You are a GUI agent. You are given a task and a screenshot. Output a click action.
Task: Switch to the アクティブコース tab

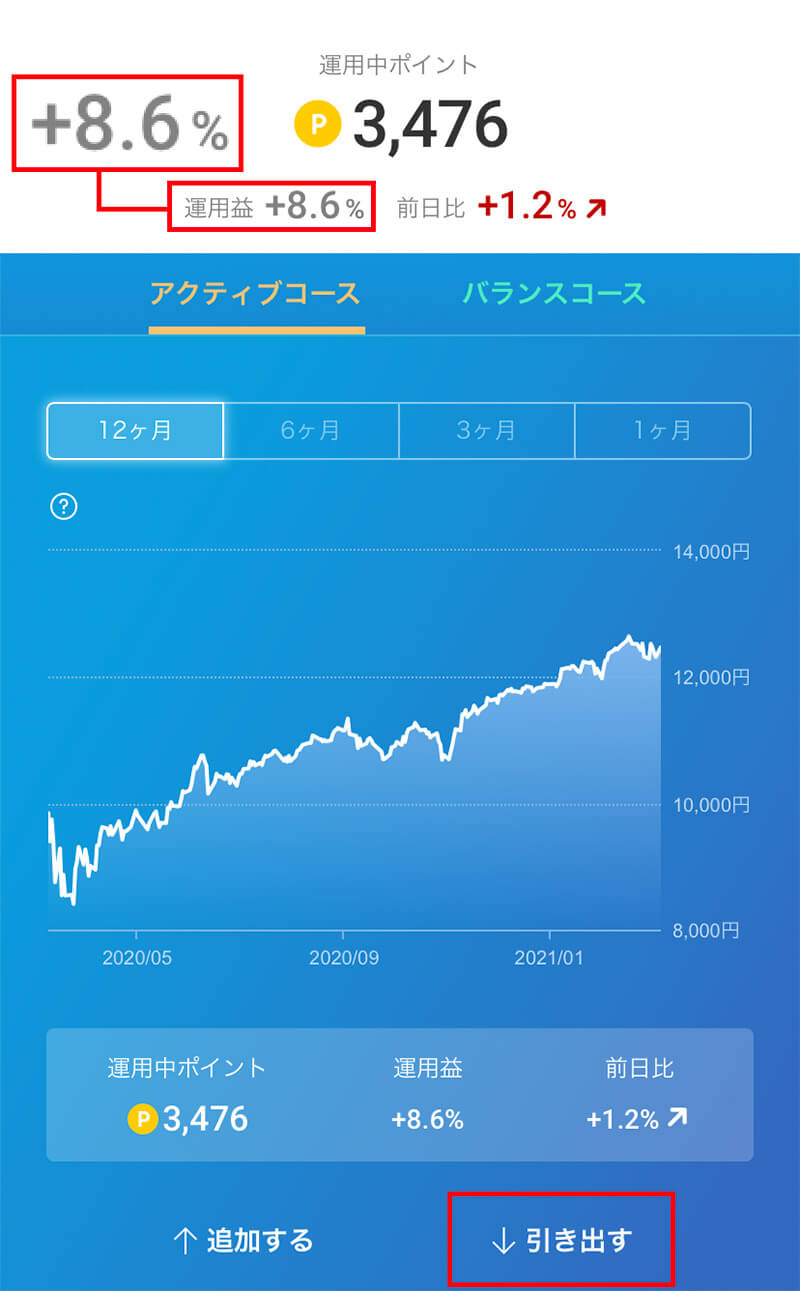tap(255, 294)
